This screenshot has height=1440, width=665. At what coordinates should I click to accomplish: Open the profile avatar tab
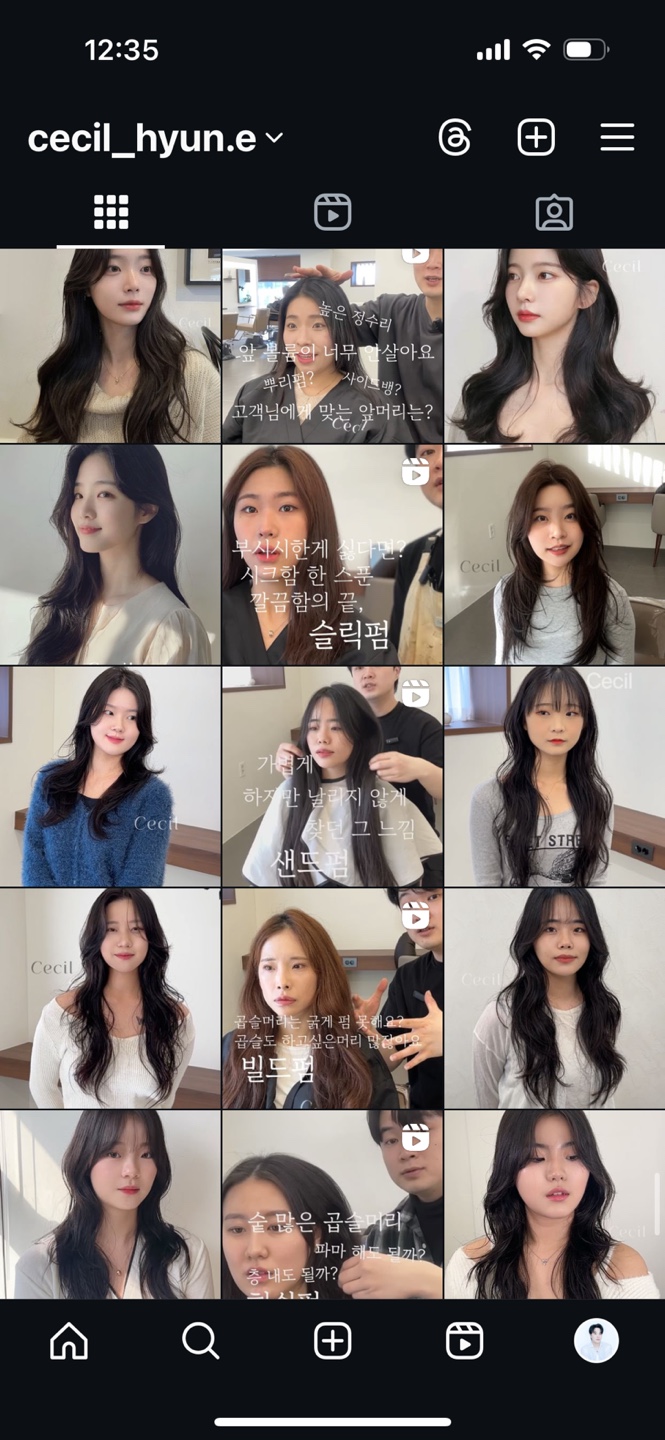[x=596, y=1341]
